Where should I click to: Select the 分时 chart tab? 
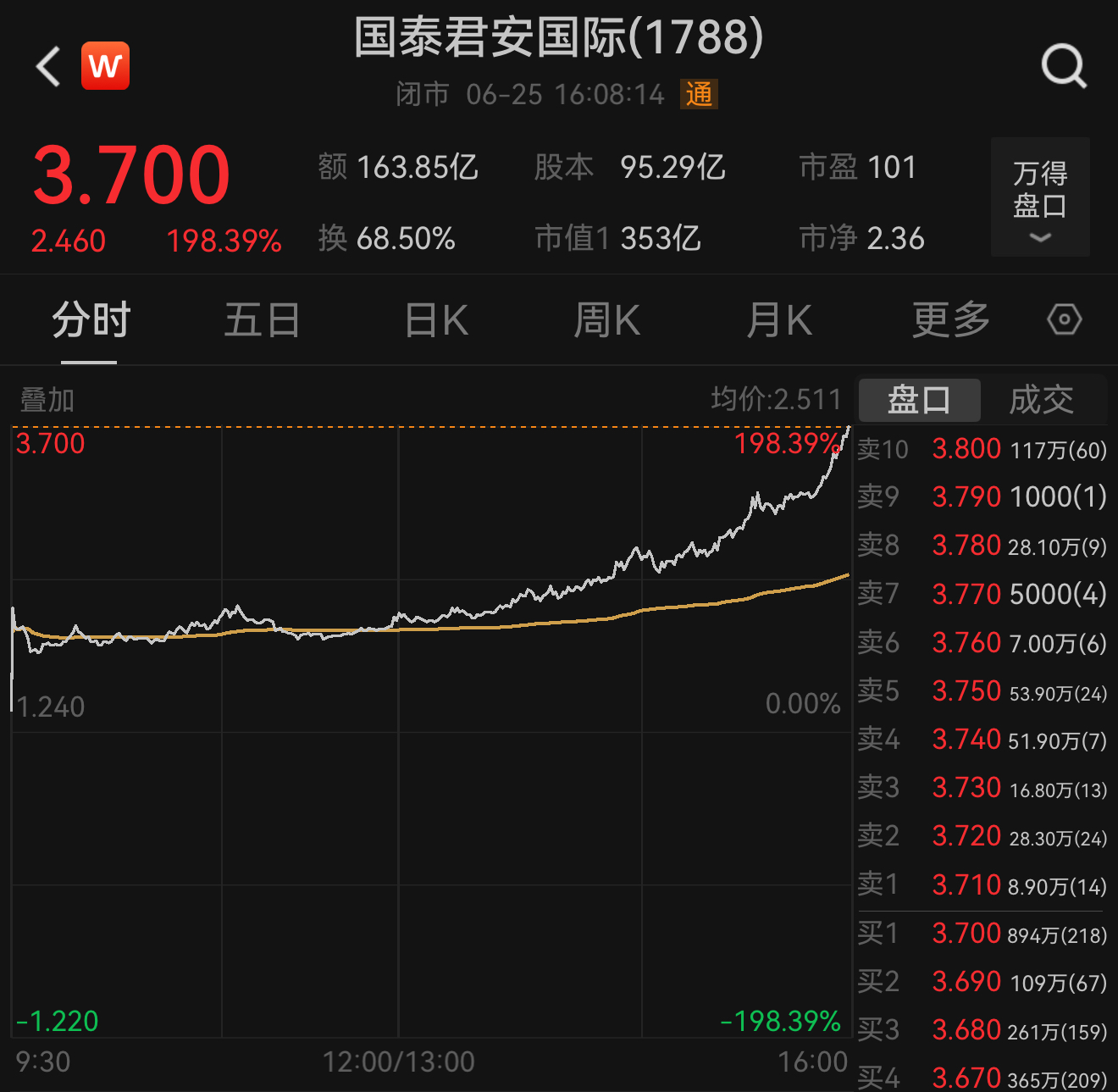pyautogui.click(x=91, y=320)
